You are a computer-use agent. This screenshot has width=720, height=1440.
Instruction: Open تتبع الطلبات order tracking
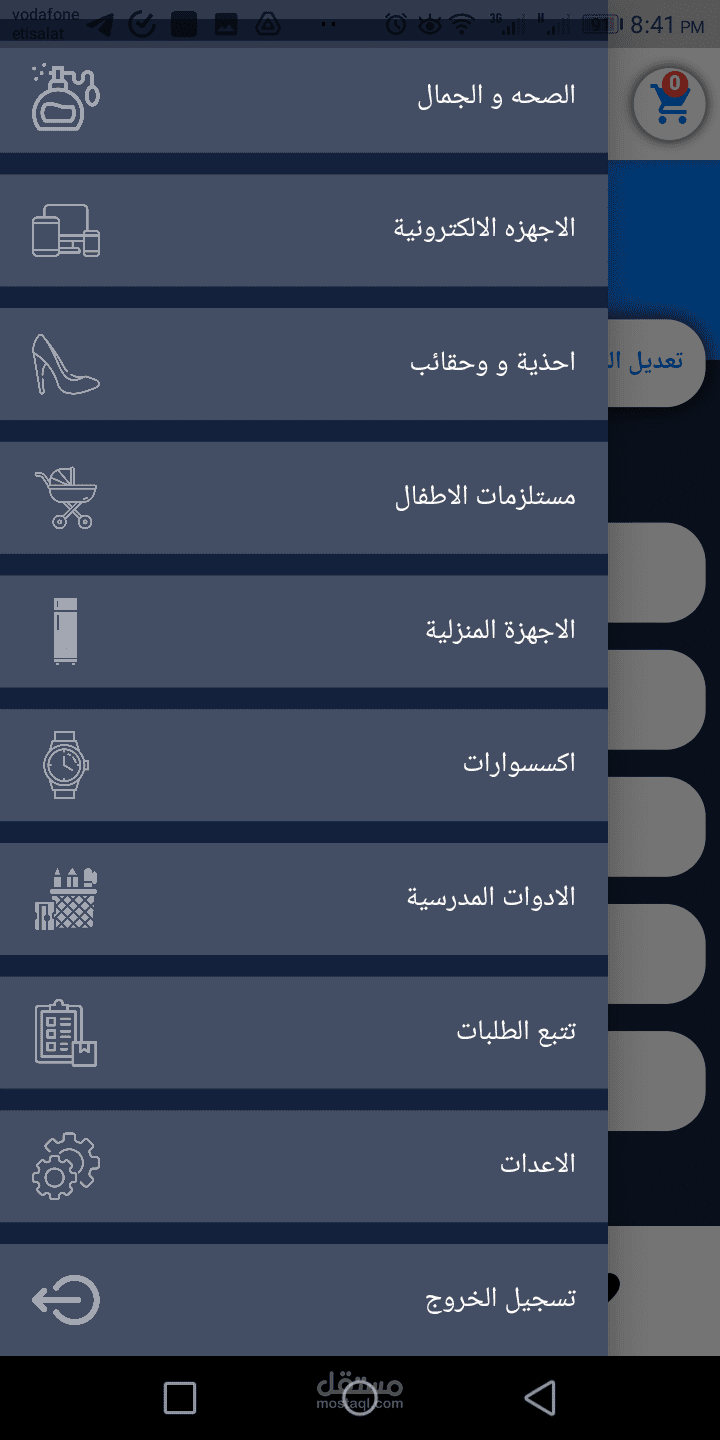(516, 1032)
